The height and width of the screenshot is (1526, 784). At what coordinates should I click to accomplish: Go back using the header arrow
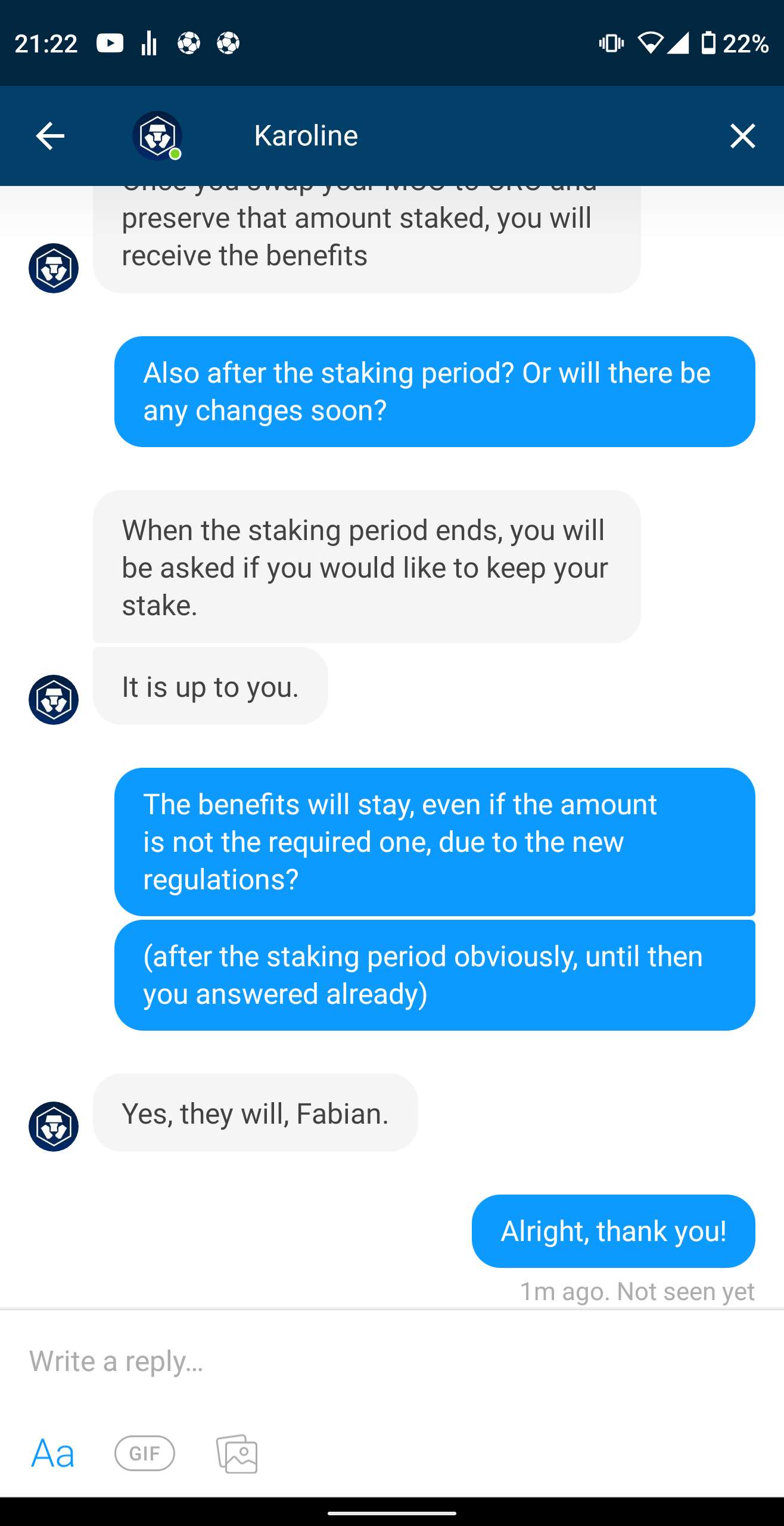point(50,137)
